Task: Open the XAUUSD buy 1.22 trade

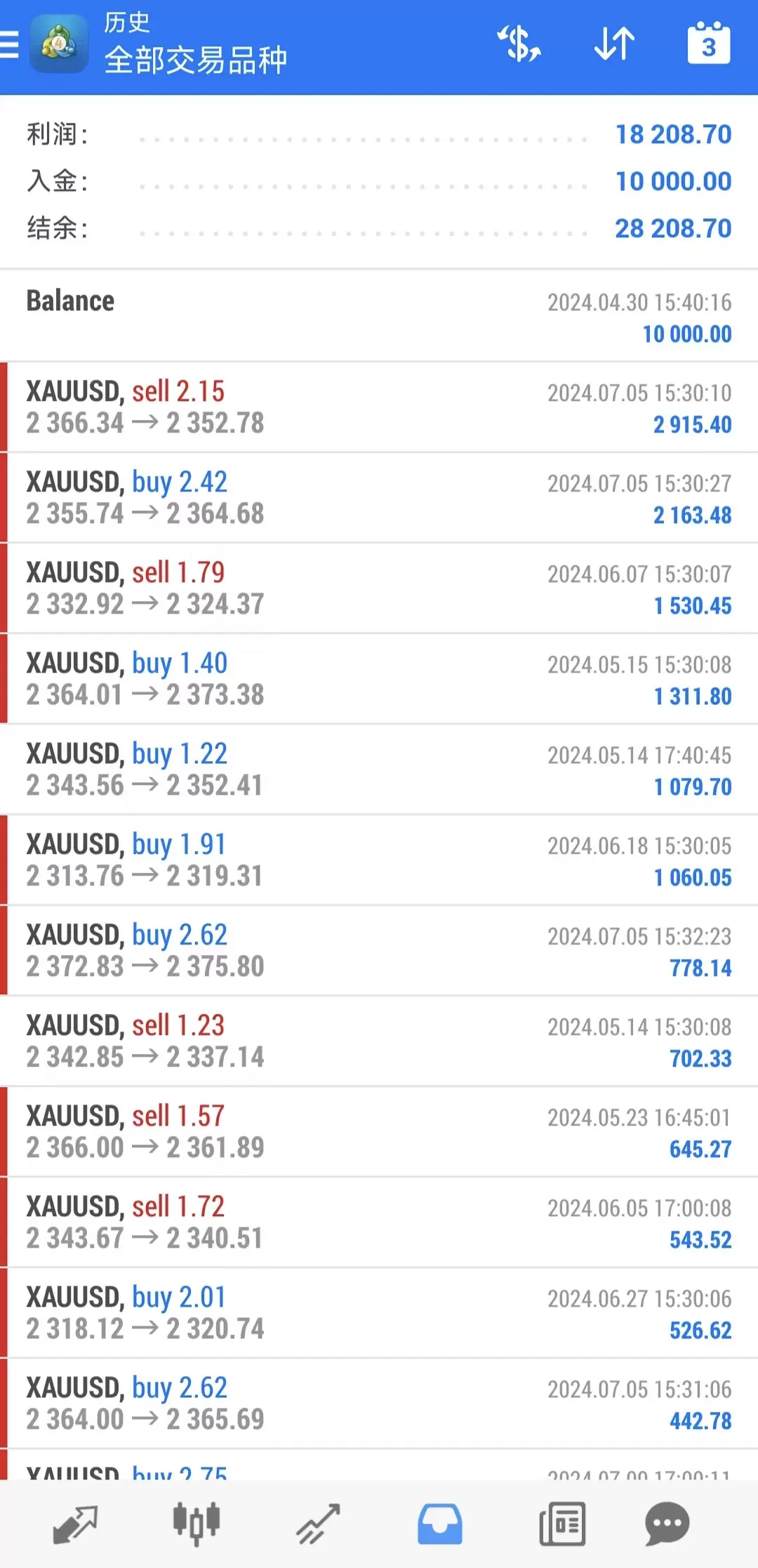Action: [379, 770]
